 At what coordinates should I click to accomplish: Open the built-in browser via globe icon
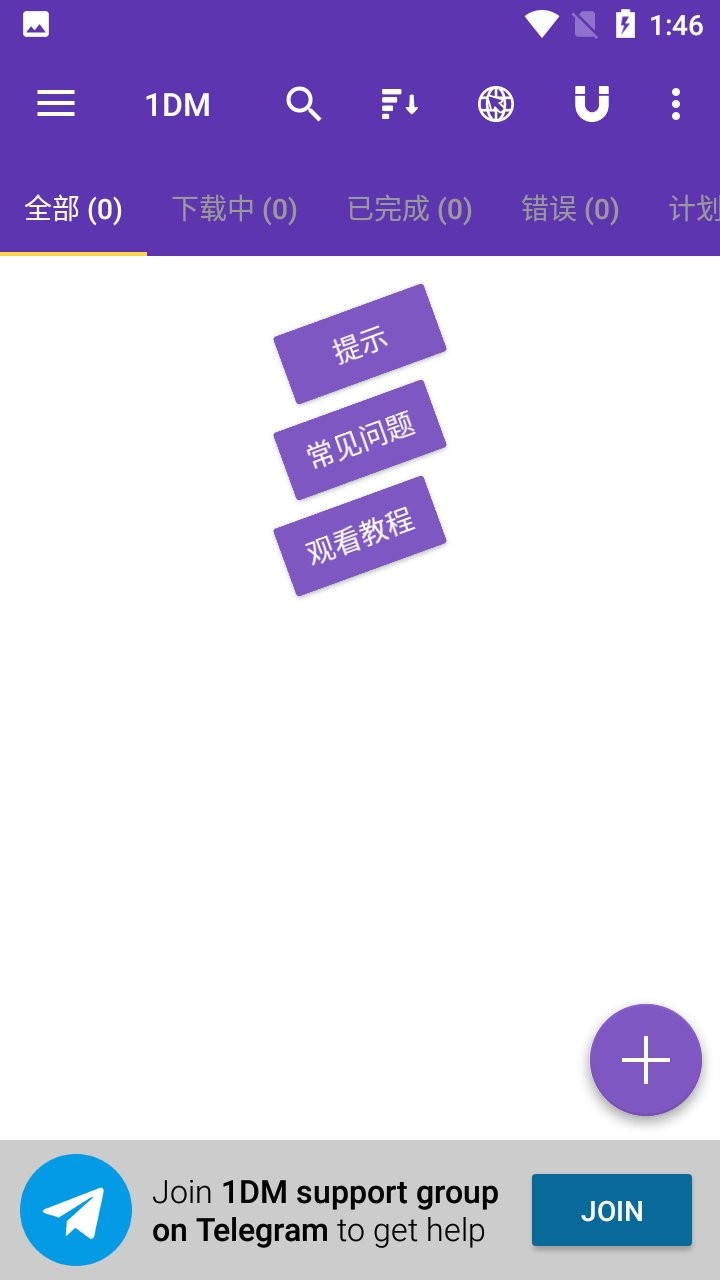494,104
